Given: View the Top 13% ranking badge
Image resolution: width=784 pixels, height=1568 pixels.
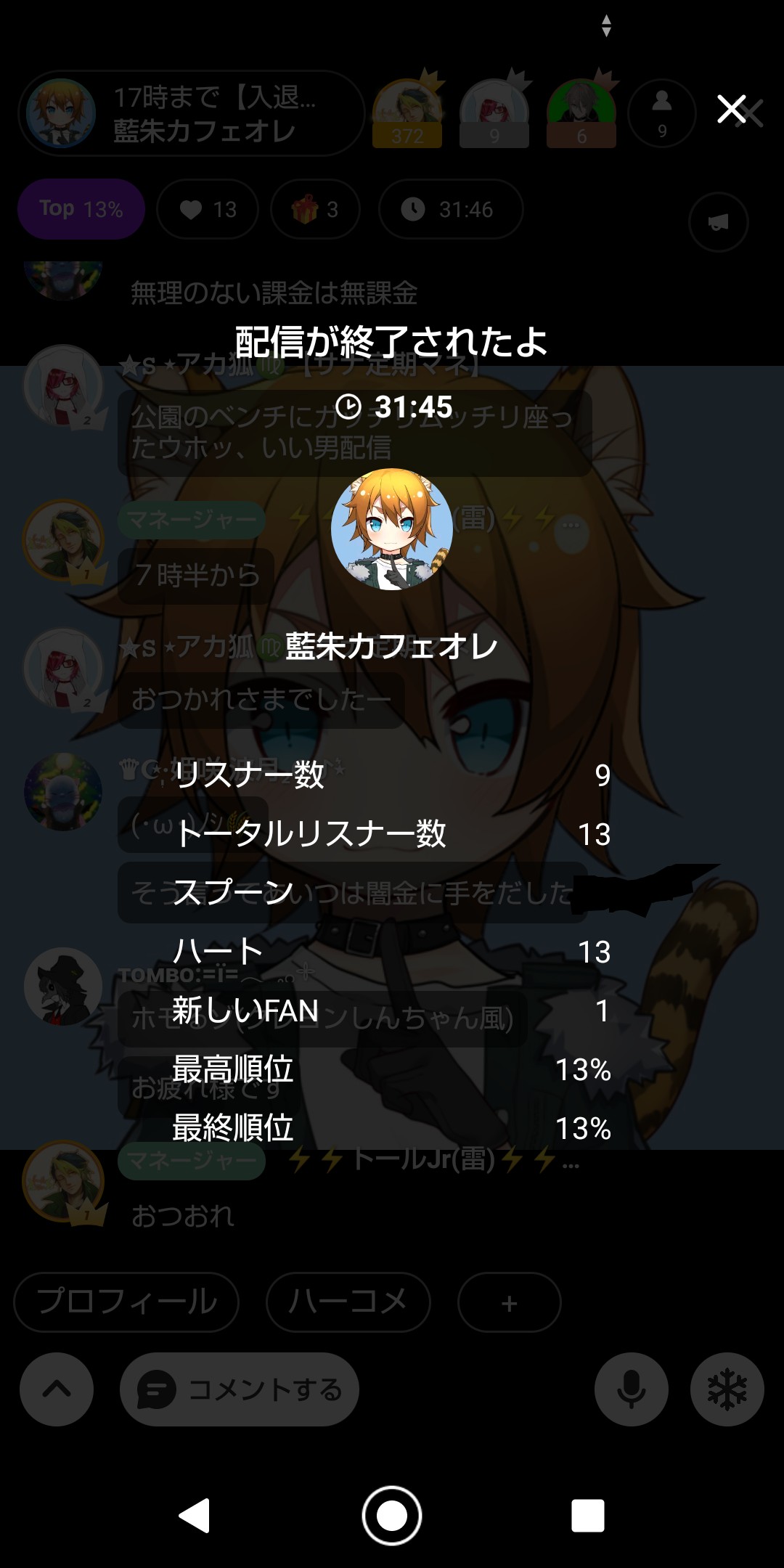Looking at the screenshot, I should click(x=81, y=209).
